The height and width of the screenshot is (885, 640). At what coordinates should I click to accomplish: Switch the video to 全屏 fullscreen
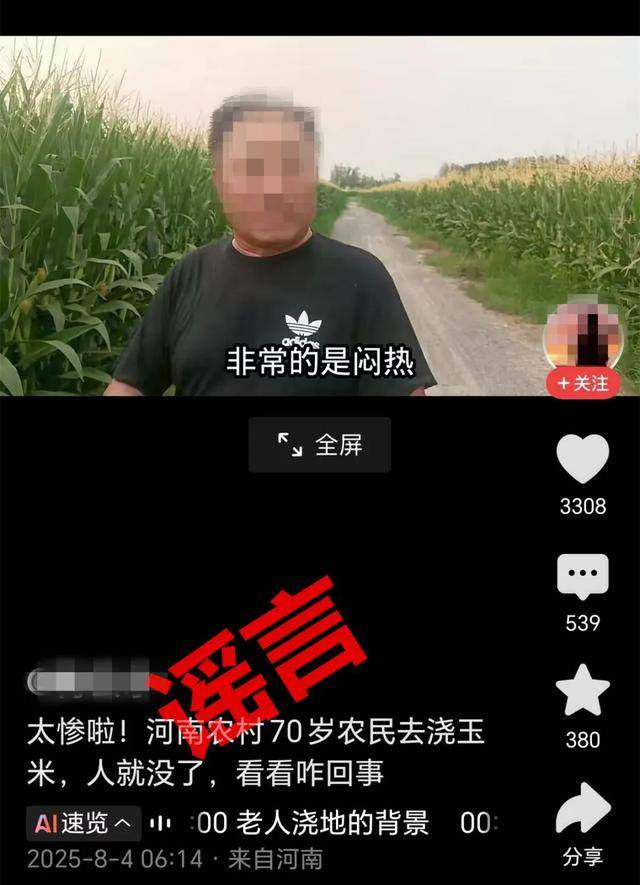point(320,445)
